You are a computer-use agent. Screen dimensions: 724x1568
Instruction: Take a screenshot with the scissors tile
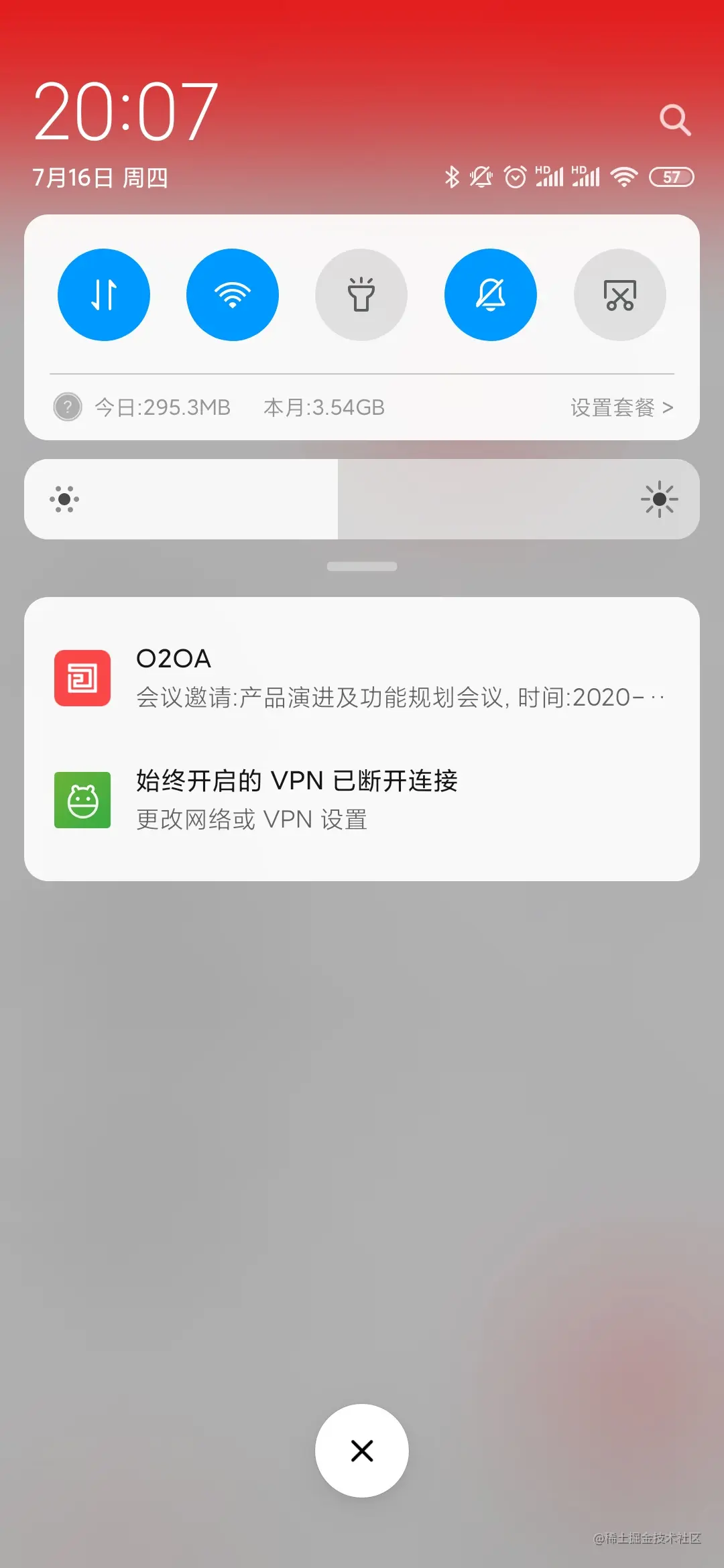point(620,295)
